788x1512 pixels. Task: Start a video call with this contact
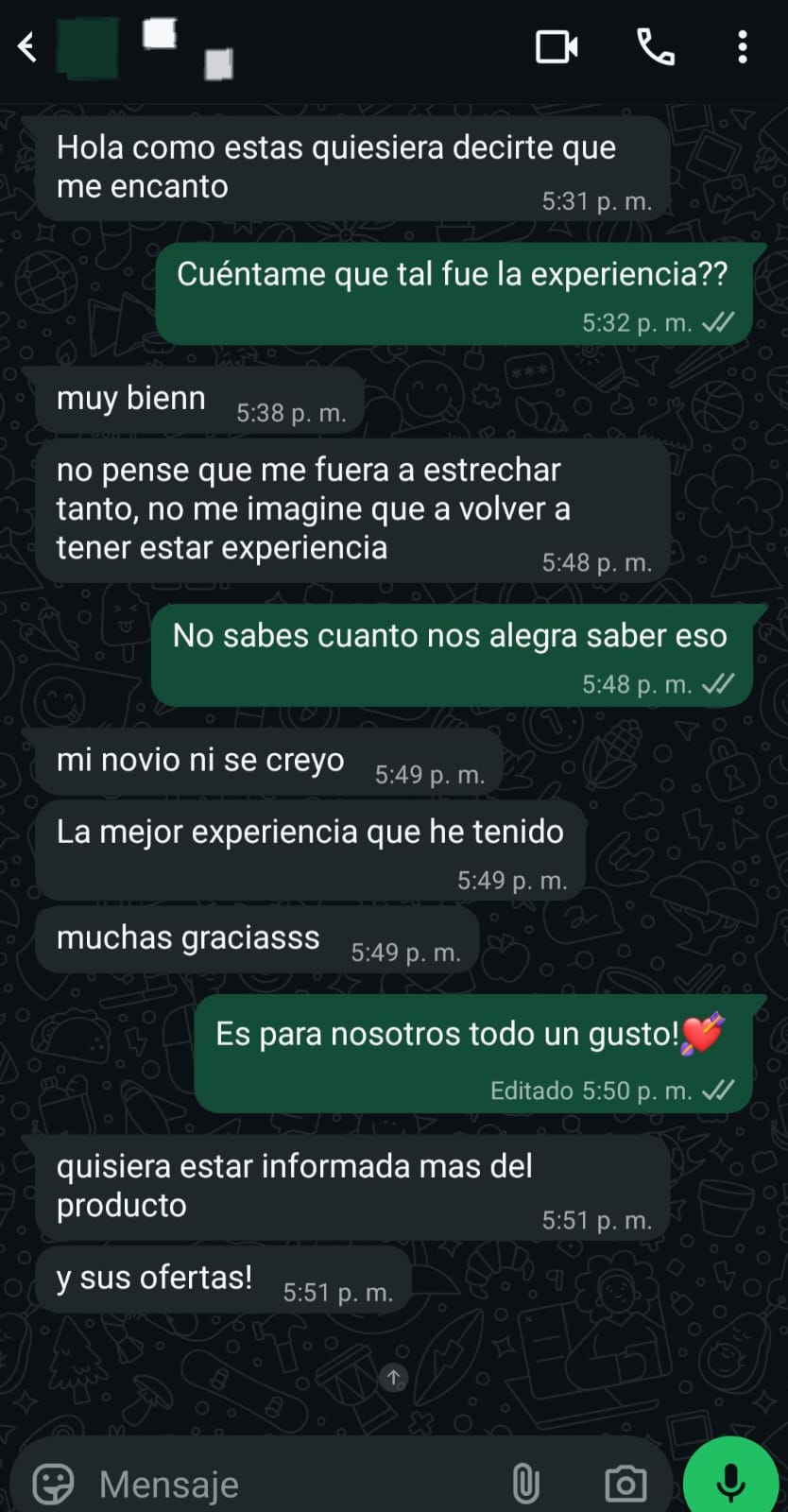coord(557,46)
